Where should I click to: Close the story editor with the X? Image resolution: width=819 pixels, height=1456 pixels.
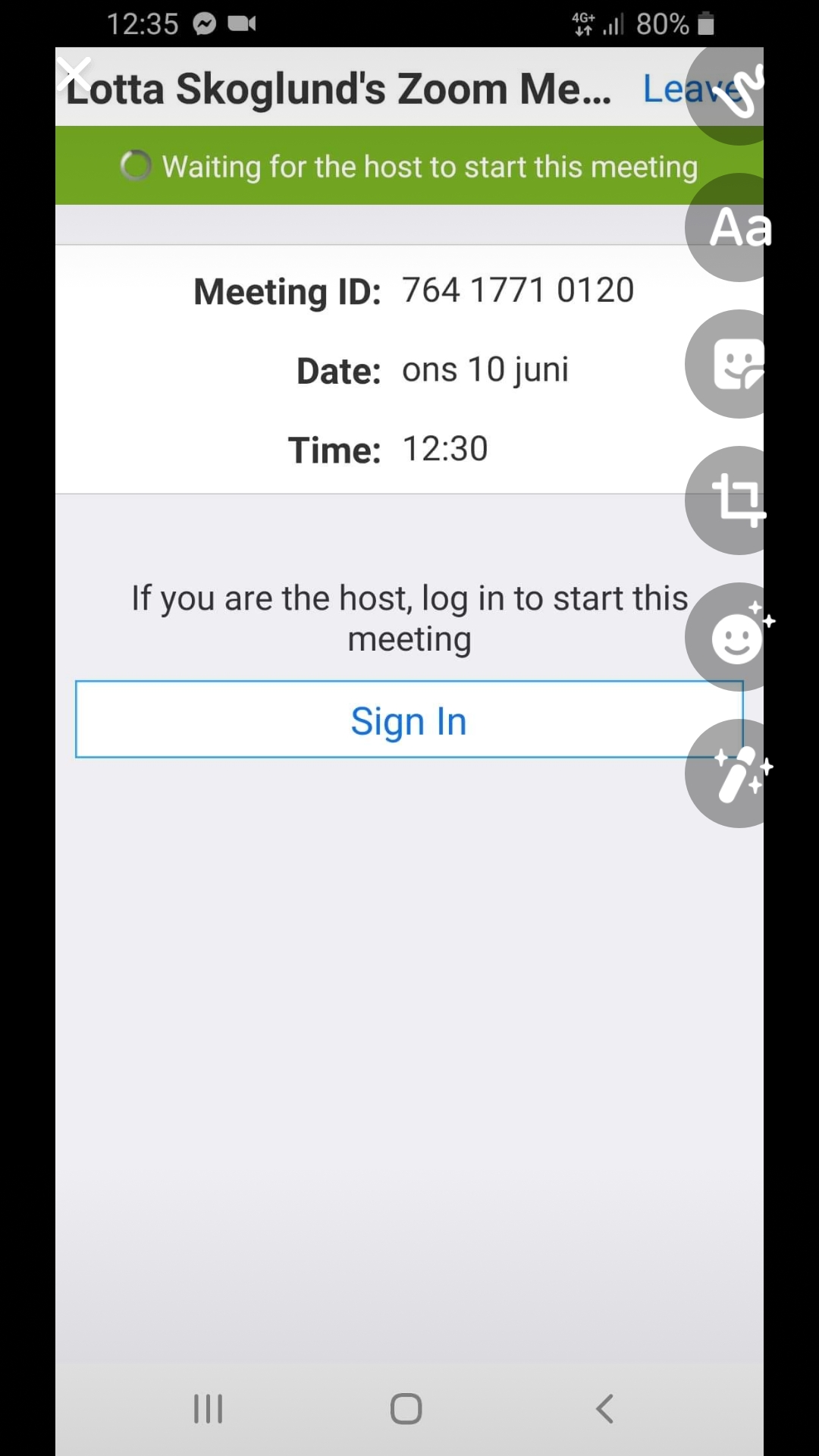(74, 74)
